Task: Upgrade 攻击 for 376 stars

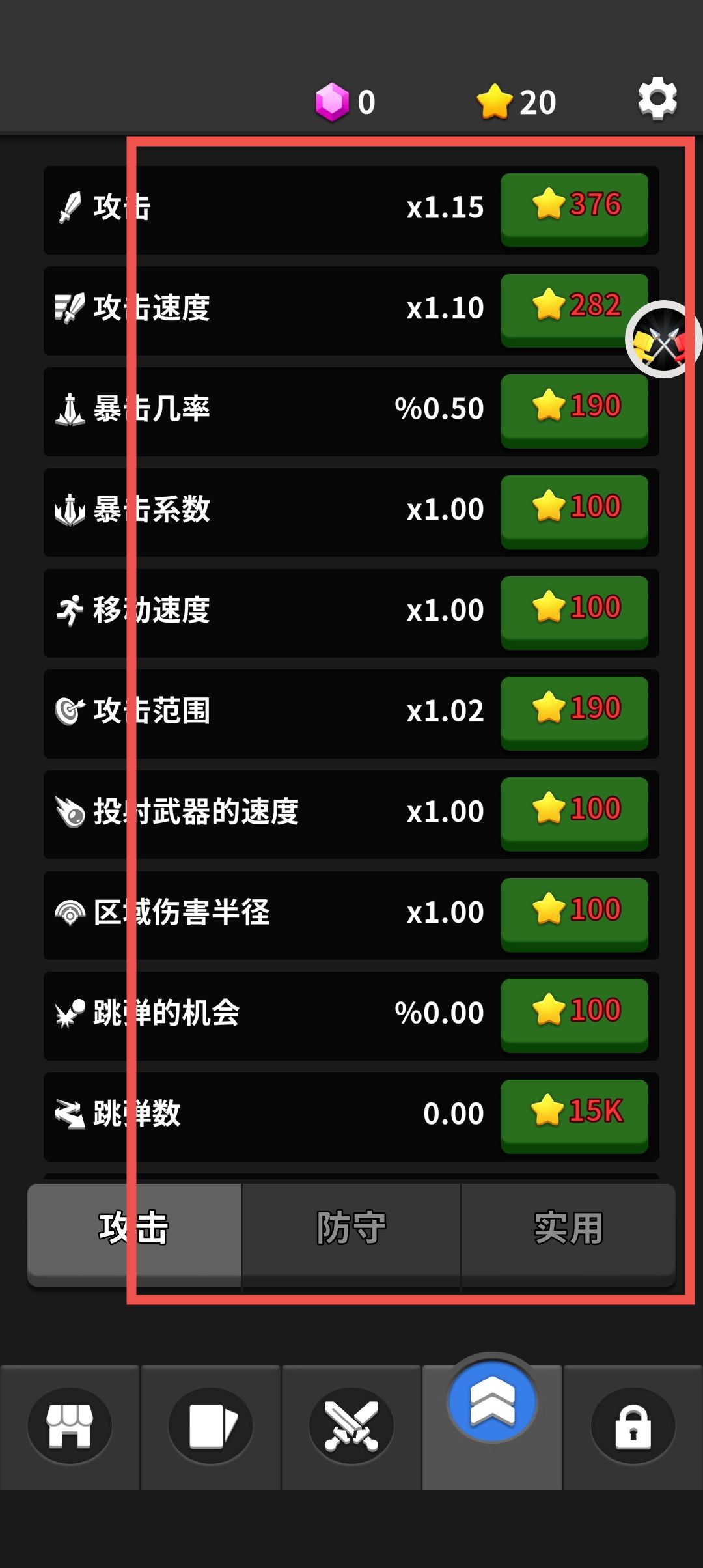Action: pos(574,207)
